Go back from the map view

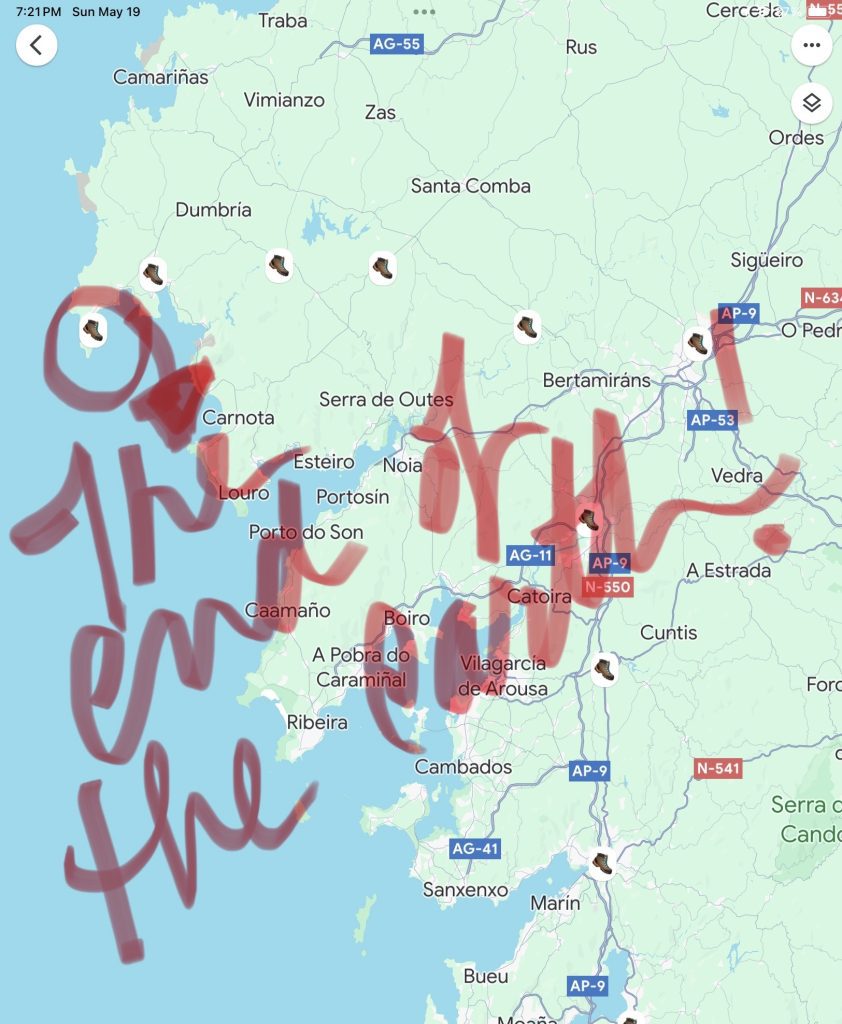37,45
